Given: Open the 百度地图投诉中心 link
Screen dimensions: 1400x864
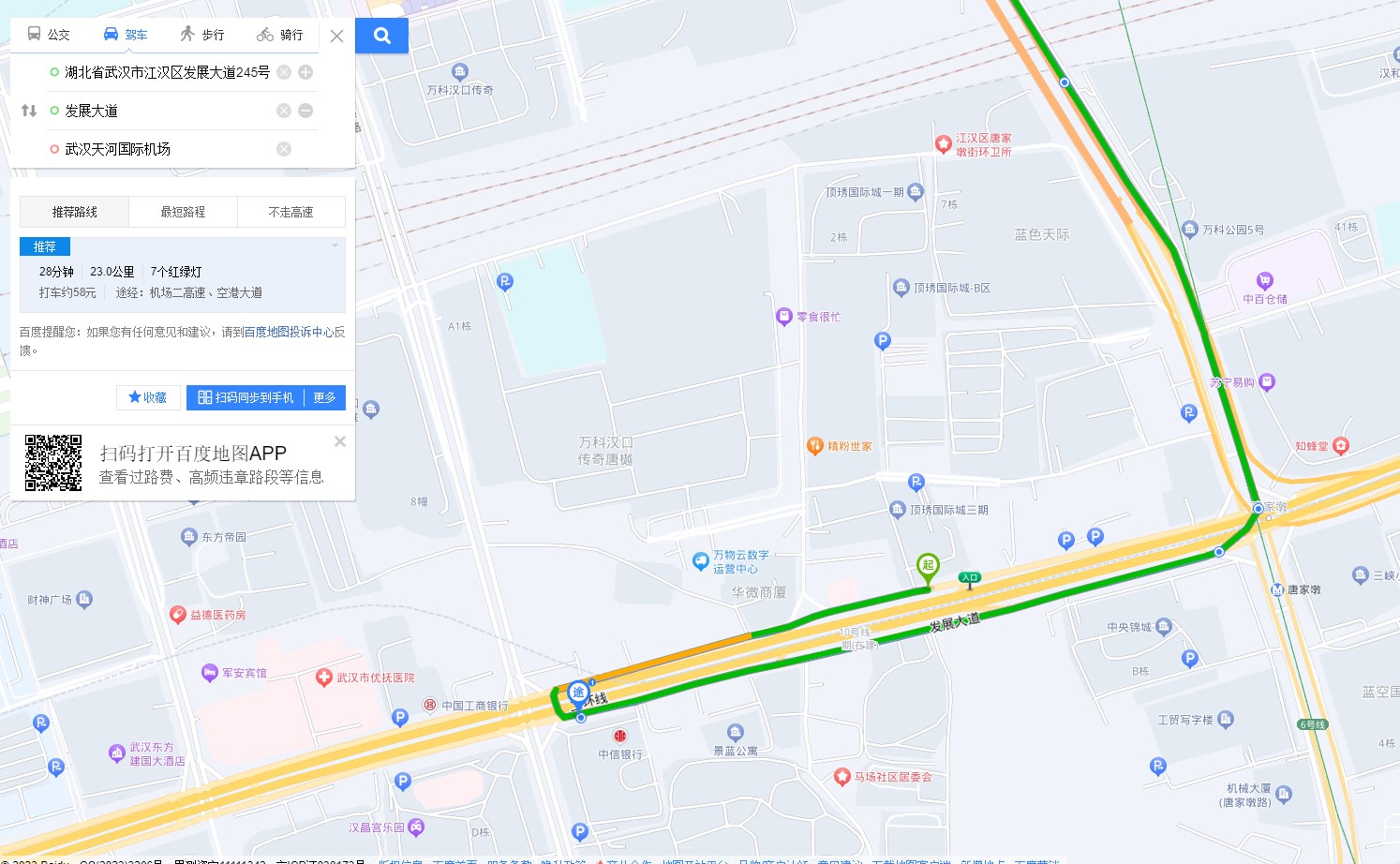Looking at the screenshot, I should pyautogui.click(x=289, y=332).
